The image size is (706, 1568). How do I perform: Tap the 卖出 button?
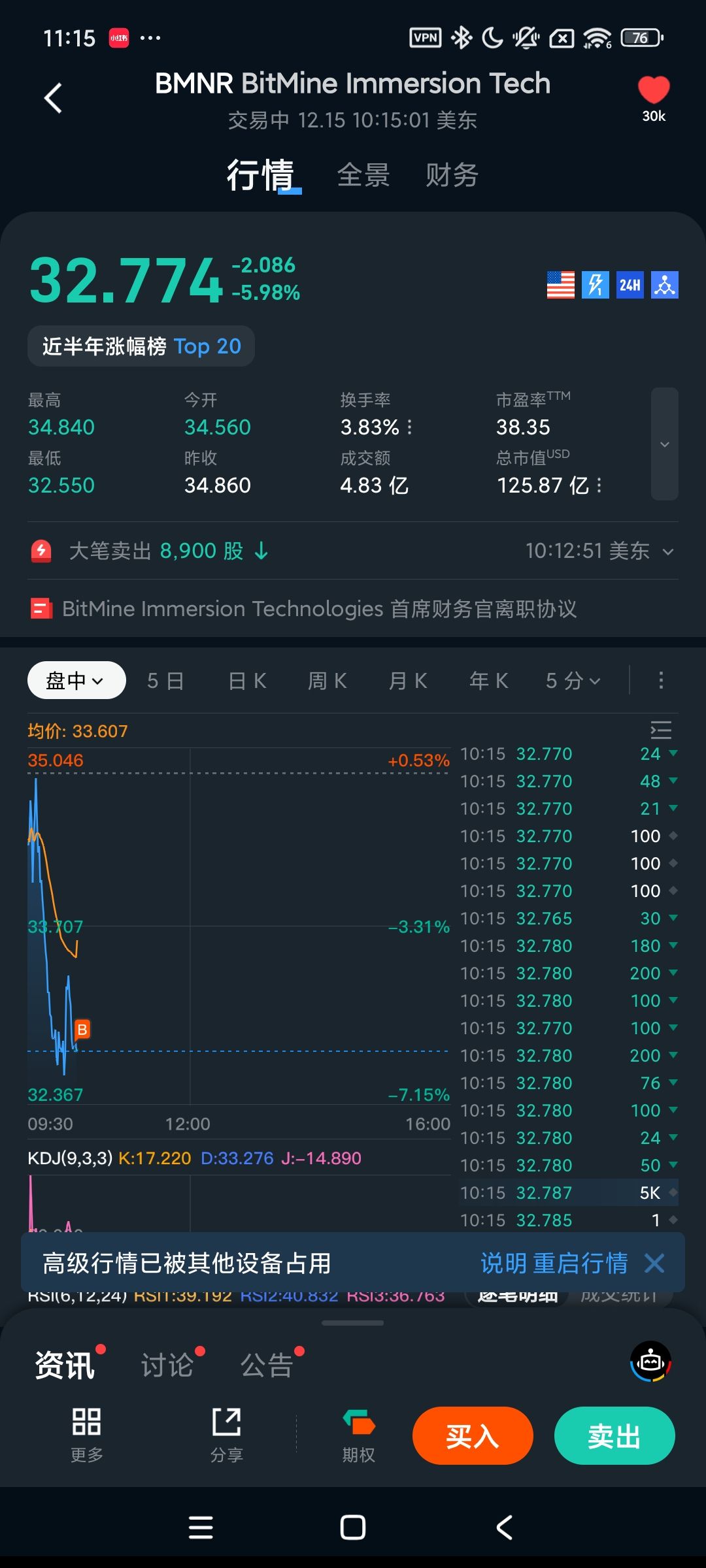pos(614,1436)
